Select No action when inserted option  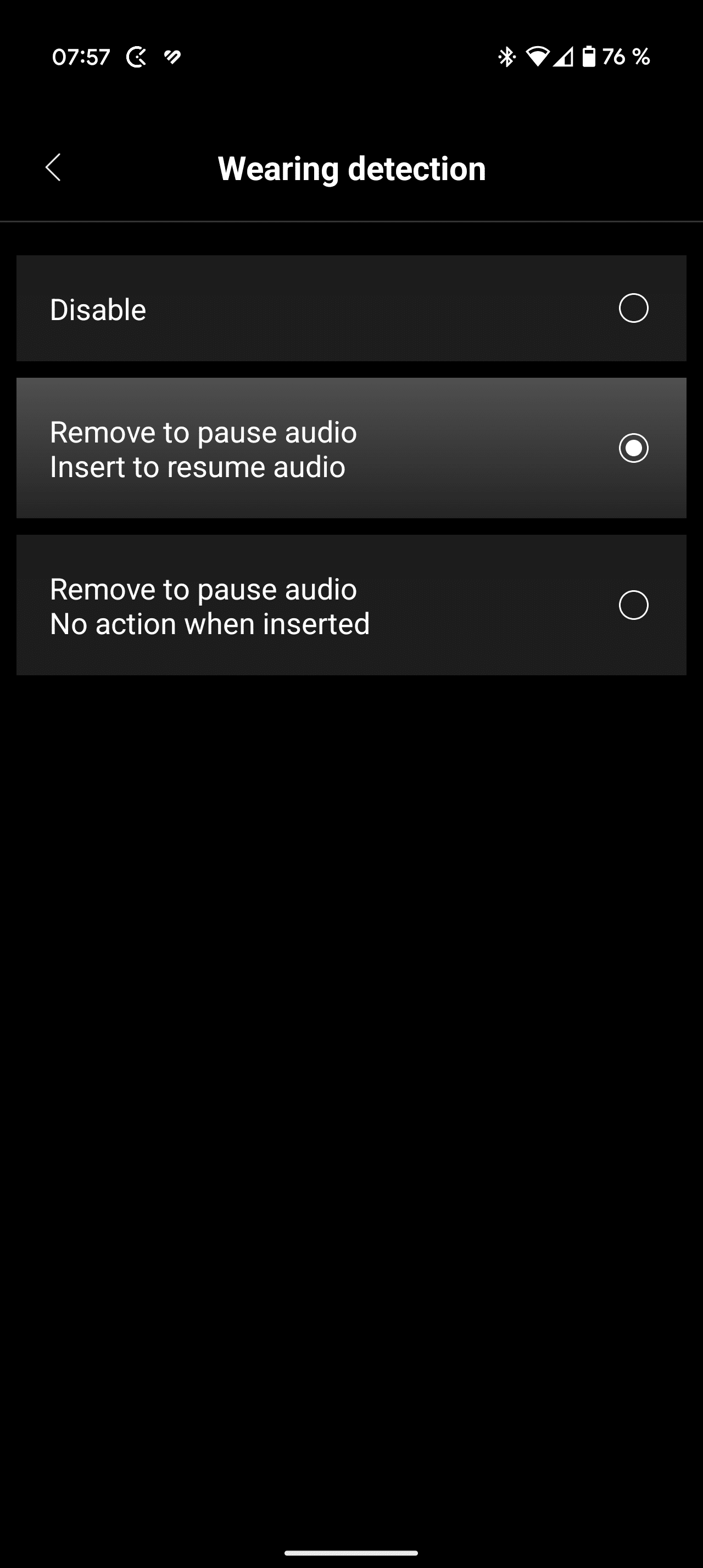coord(633,605)
